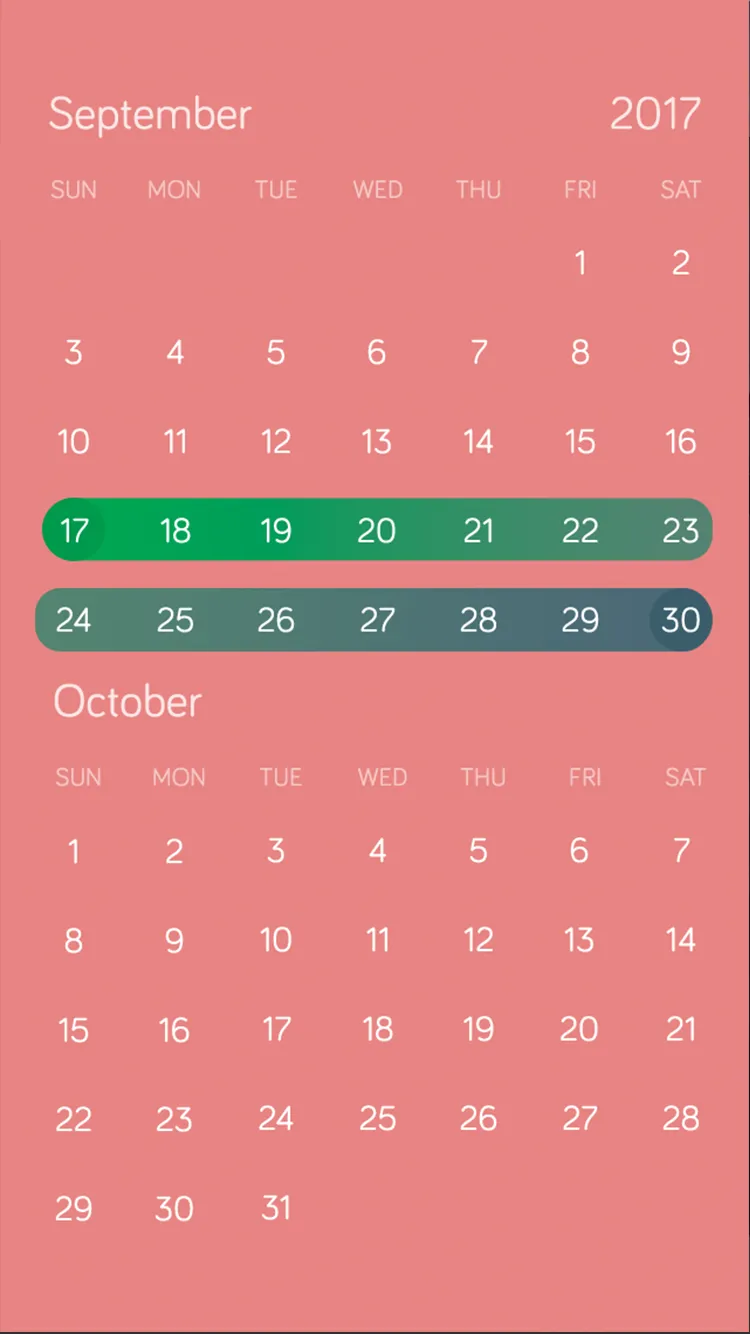The image size is (750, 1334).
Task: Pick September 12
Action: [x=276, y=441]
